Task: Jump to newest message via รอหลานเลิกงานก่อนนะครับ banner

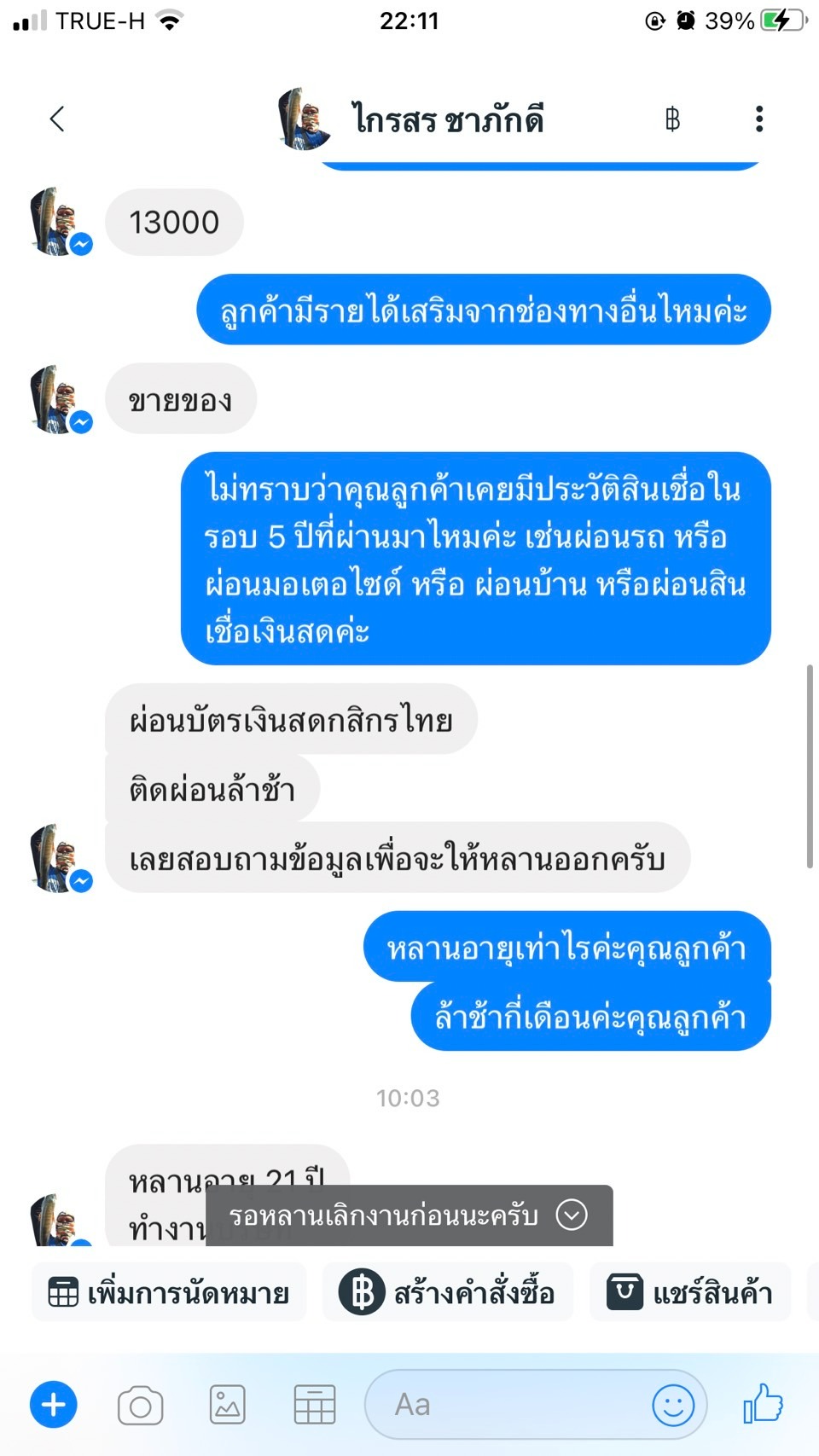Action: pyautogui.click(x=409, y=1215)
